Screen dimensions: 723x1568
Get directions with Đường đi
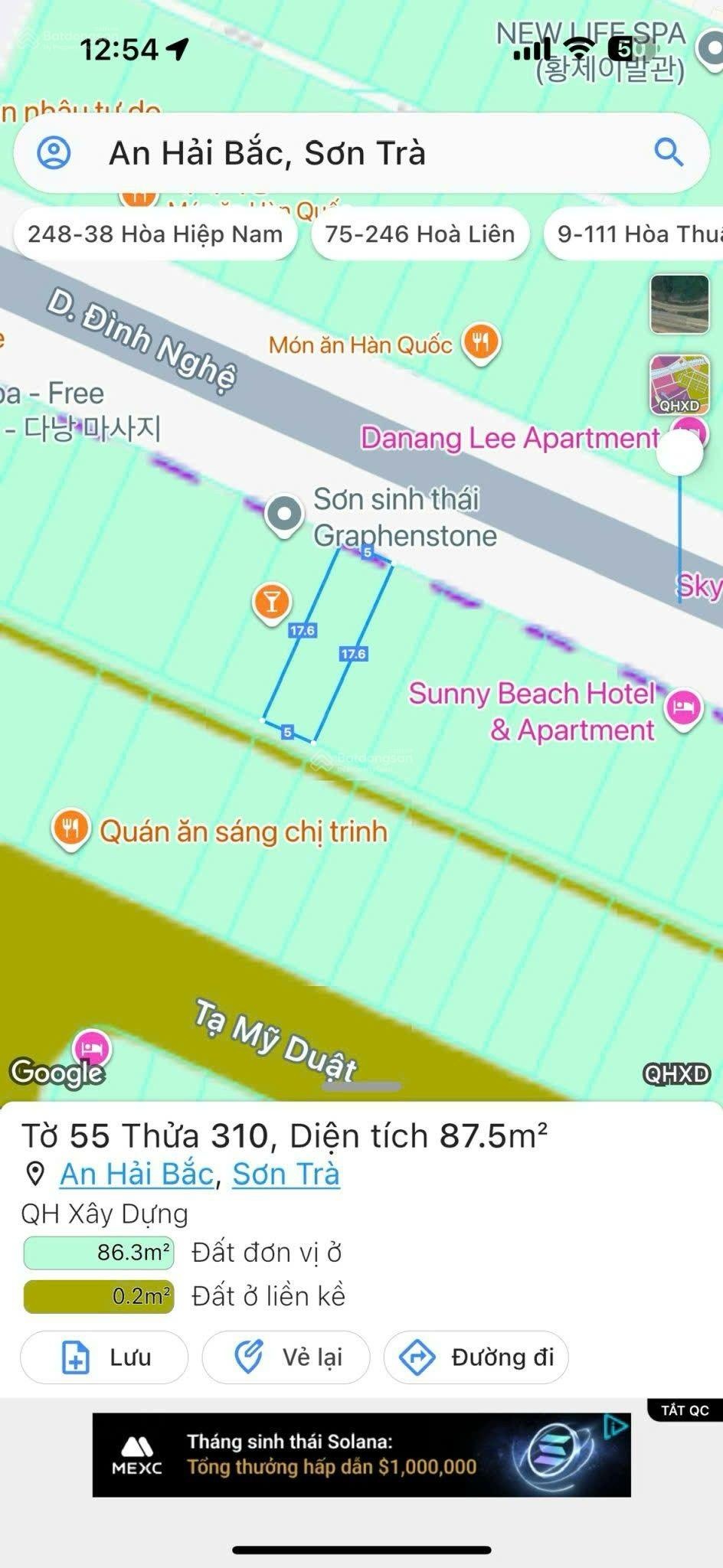point(476,1357)
